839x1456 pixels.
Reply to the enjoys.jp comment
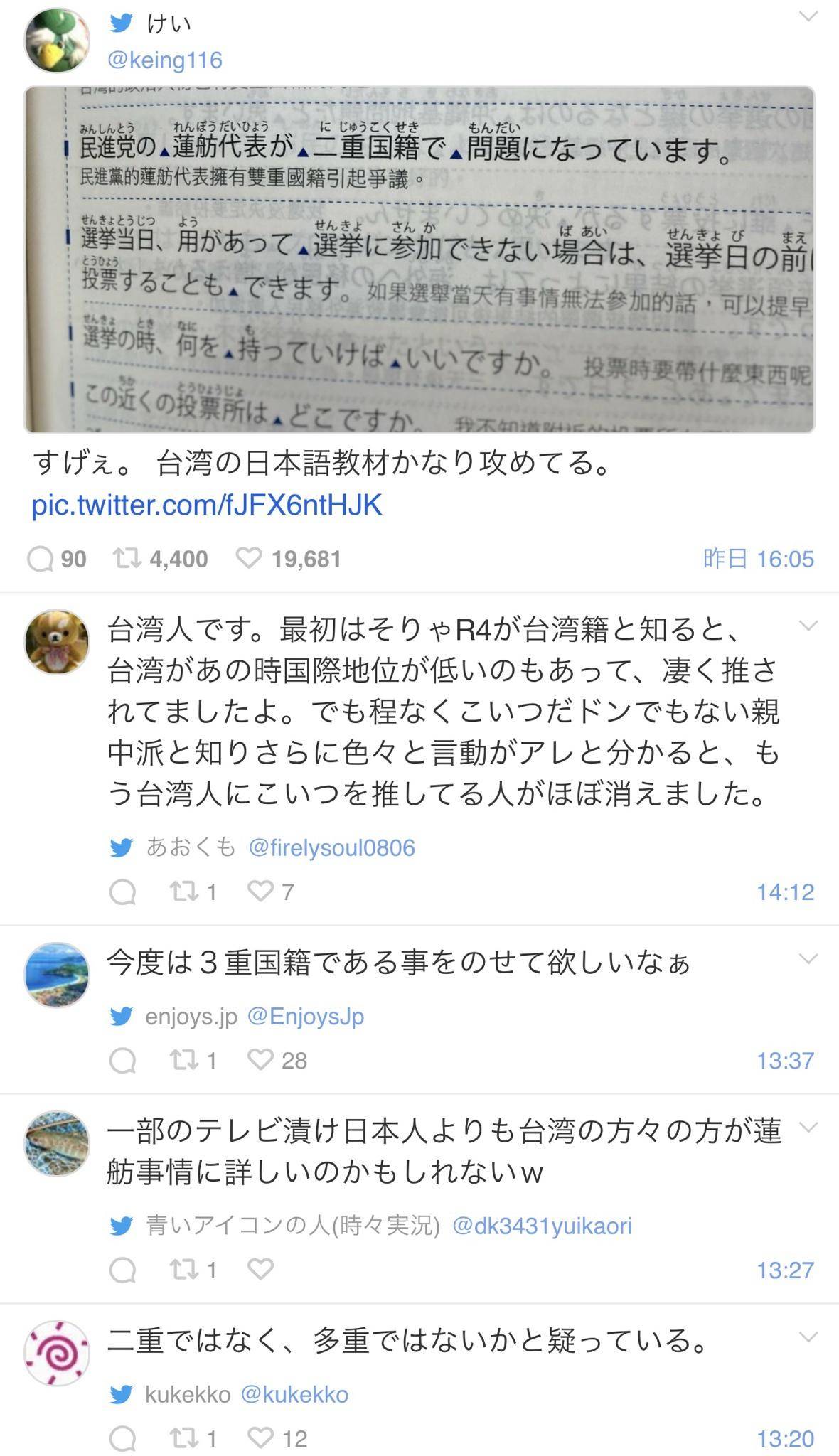click(122, 1061)
